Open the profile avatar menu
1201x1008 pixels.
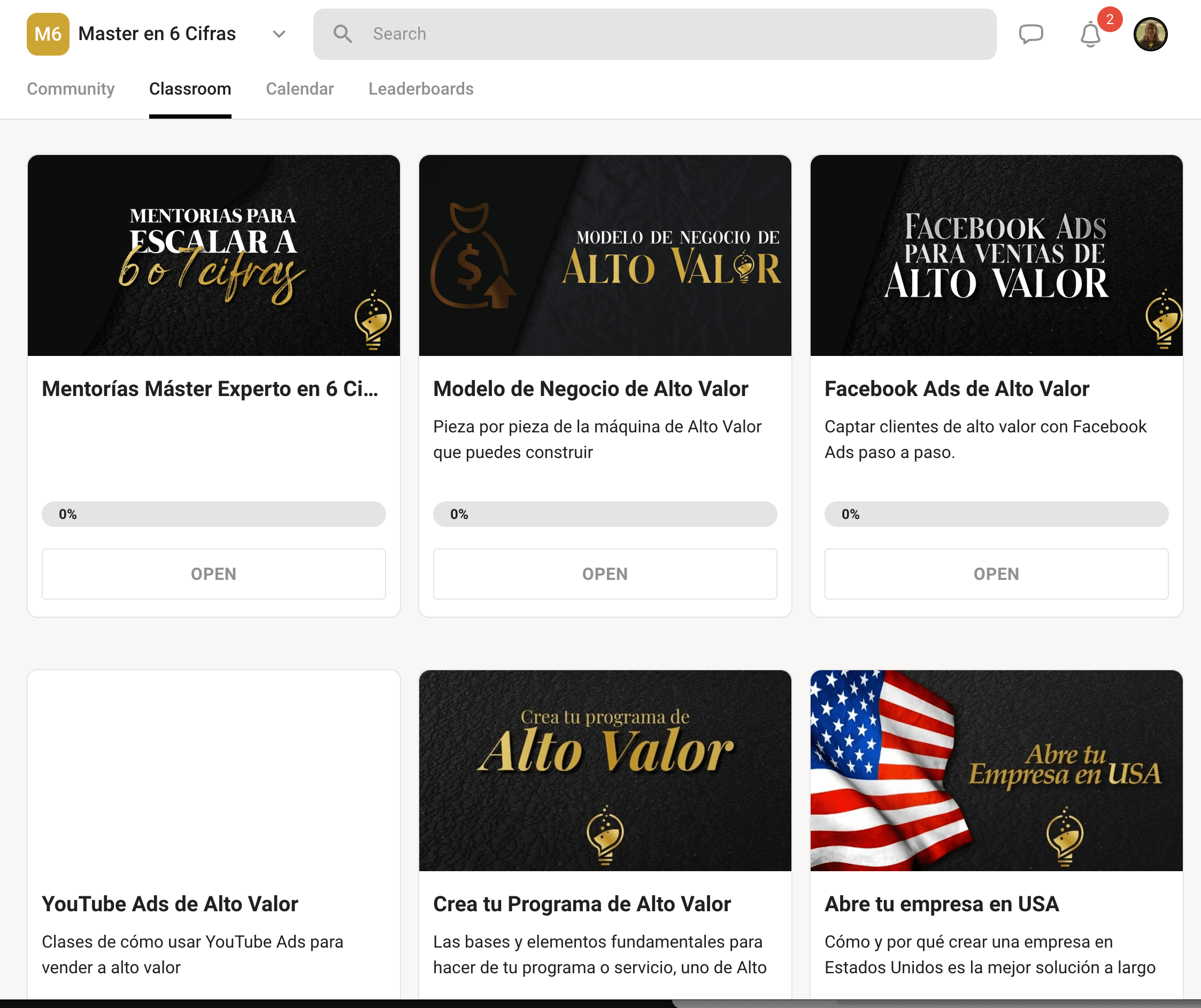pyautogui.click(x=1150, y=34)
